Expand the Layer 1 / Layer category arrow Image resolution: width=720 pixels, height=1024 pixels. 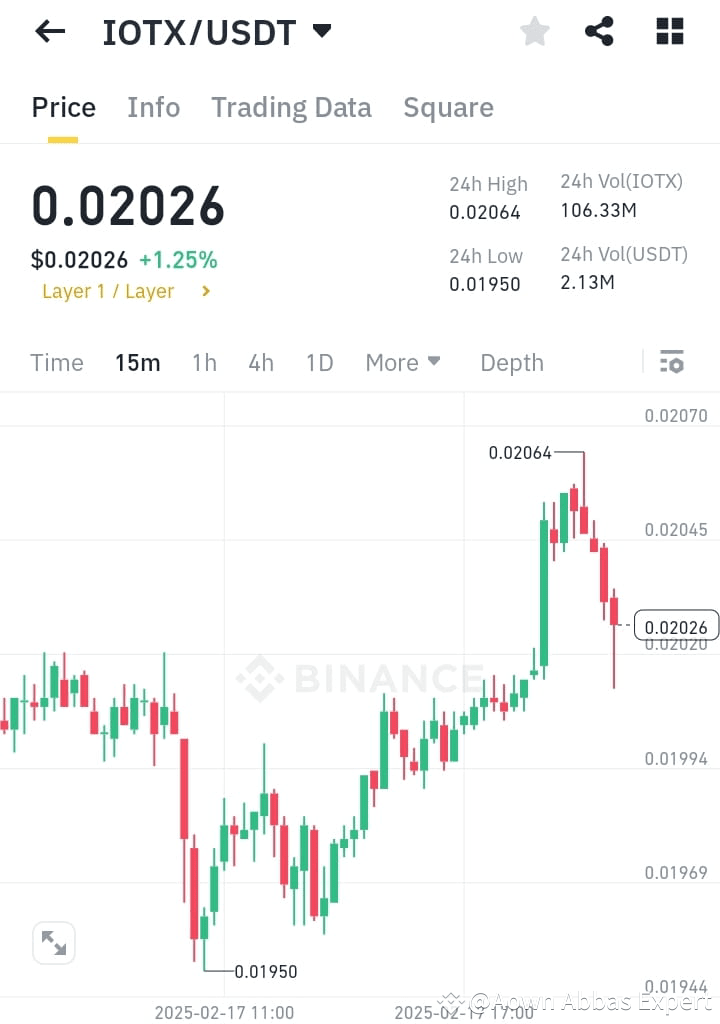point(207,291)
